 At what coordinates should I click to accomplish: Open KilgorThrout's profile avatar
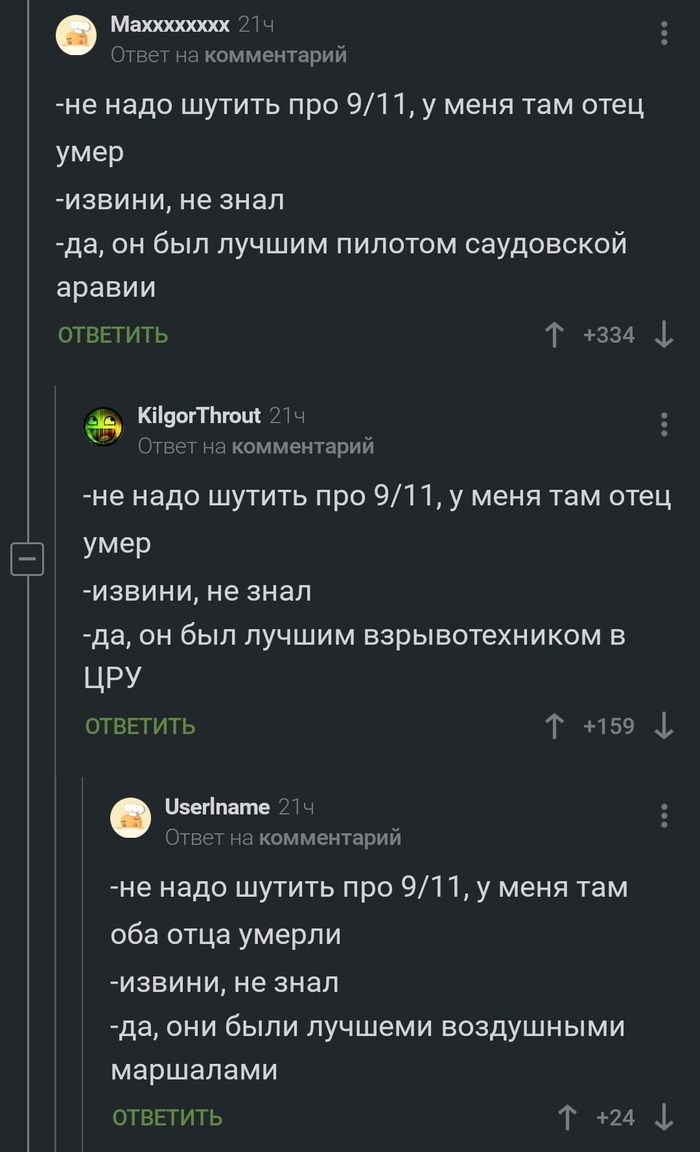(x=103, y=428)
